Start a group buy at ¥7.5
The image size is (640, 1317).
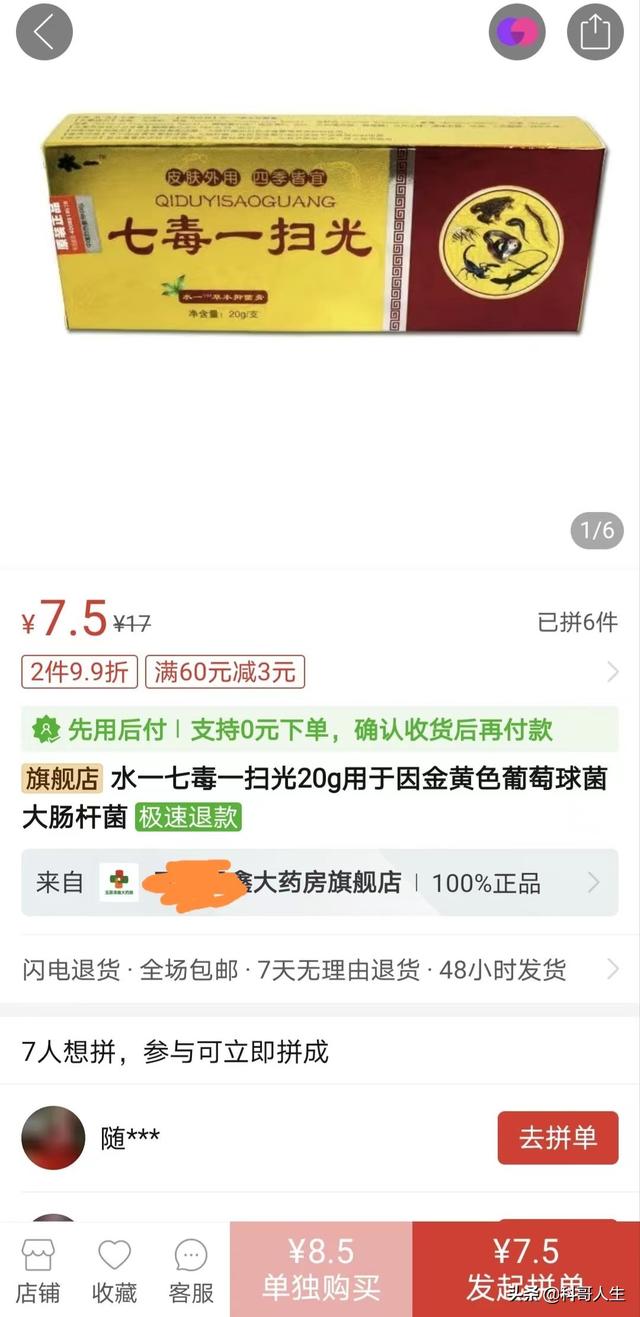[526, 1269]
